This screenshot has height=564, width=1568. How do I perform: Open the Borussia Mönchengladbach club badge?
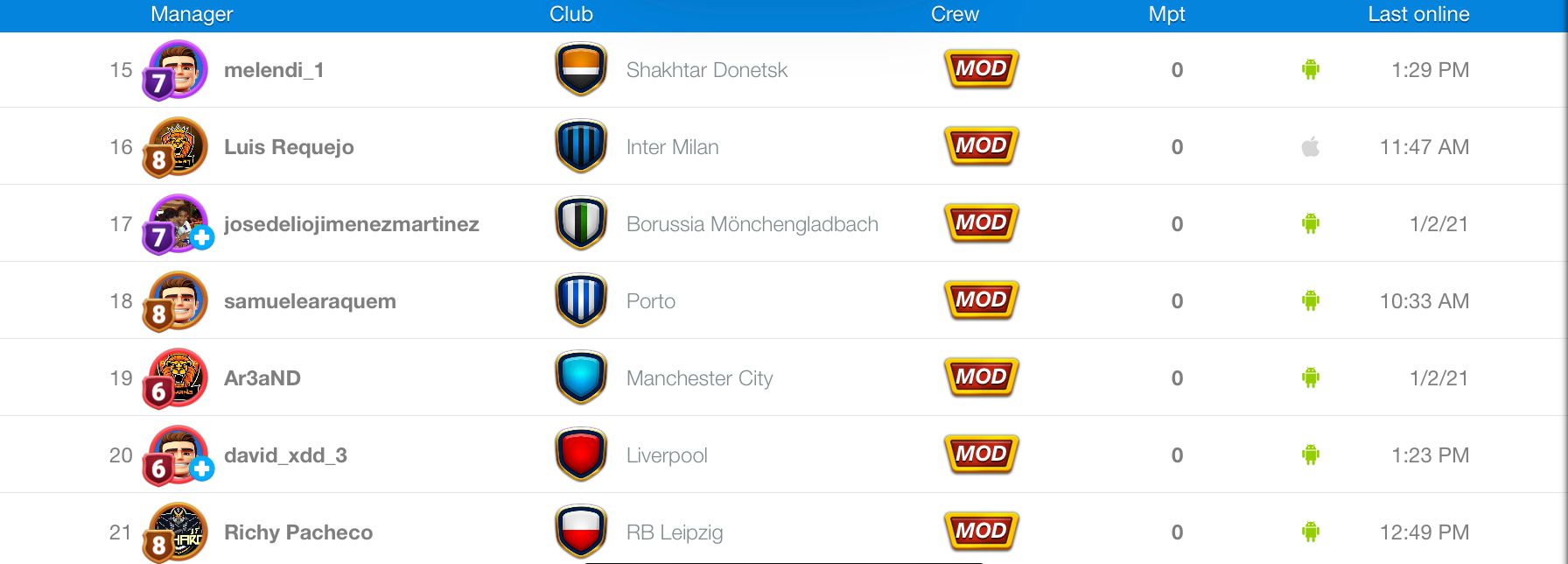(x=581, y=223)
